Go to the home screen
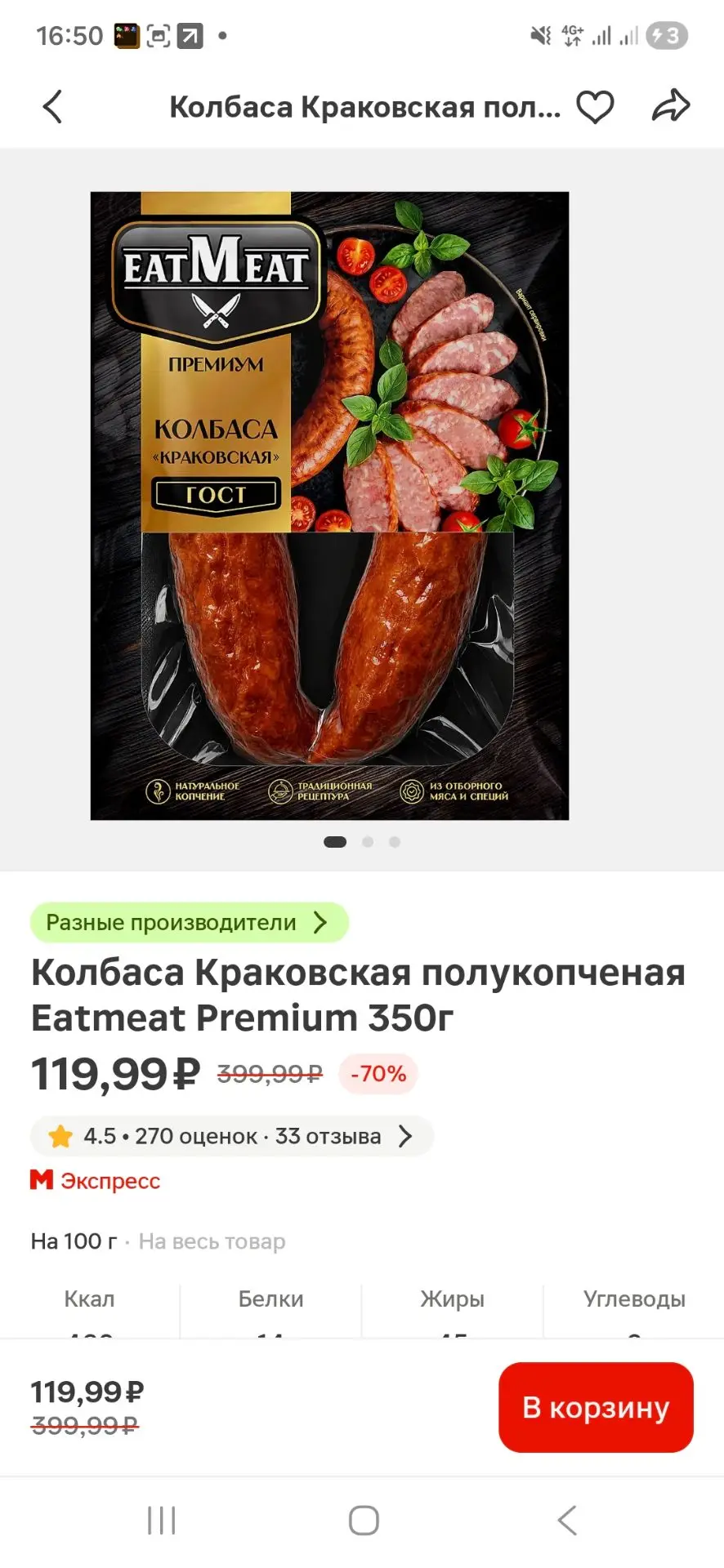 point(364,1521)
